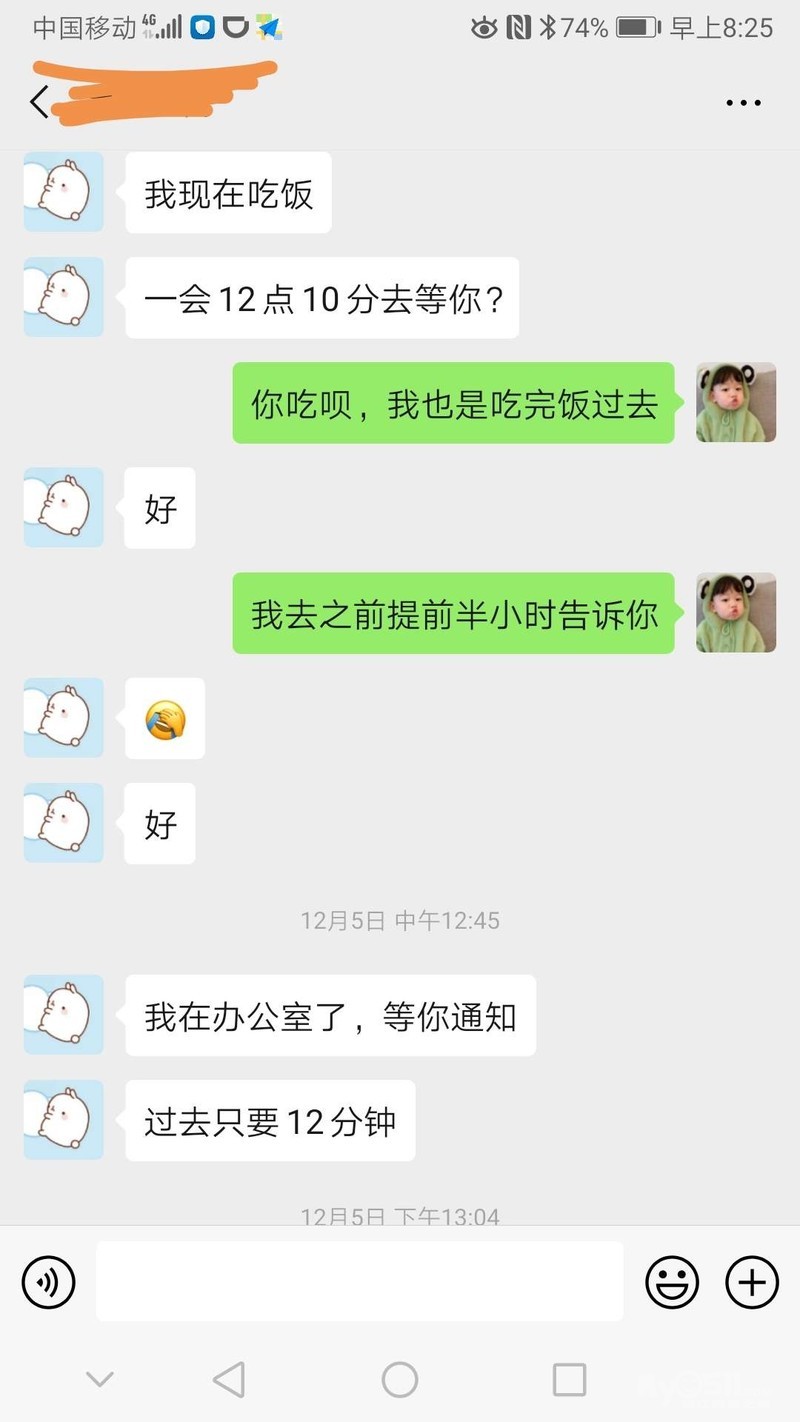Go to the home screen

[400, 1381]
